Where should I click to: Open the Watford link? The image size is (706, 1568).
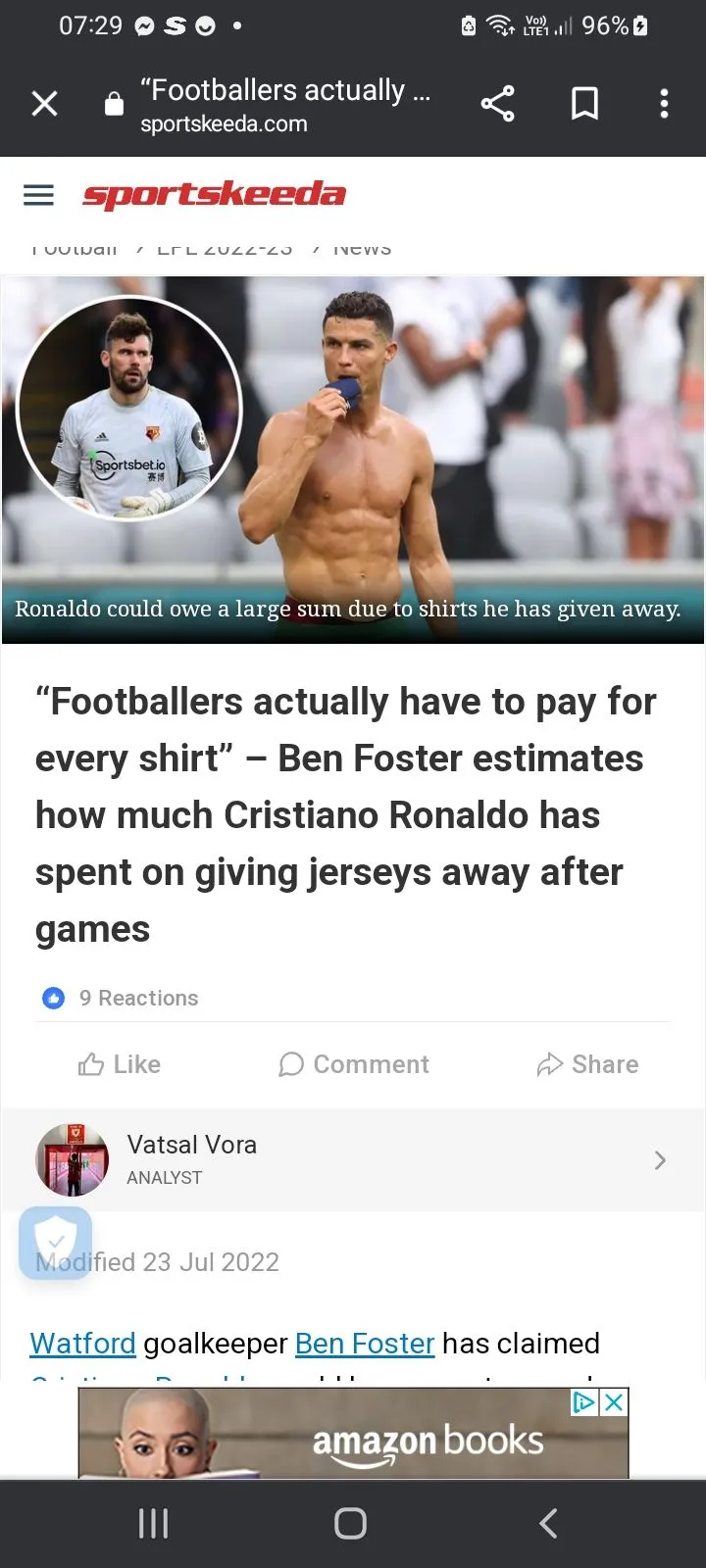[x=82, y=1343]
